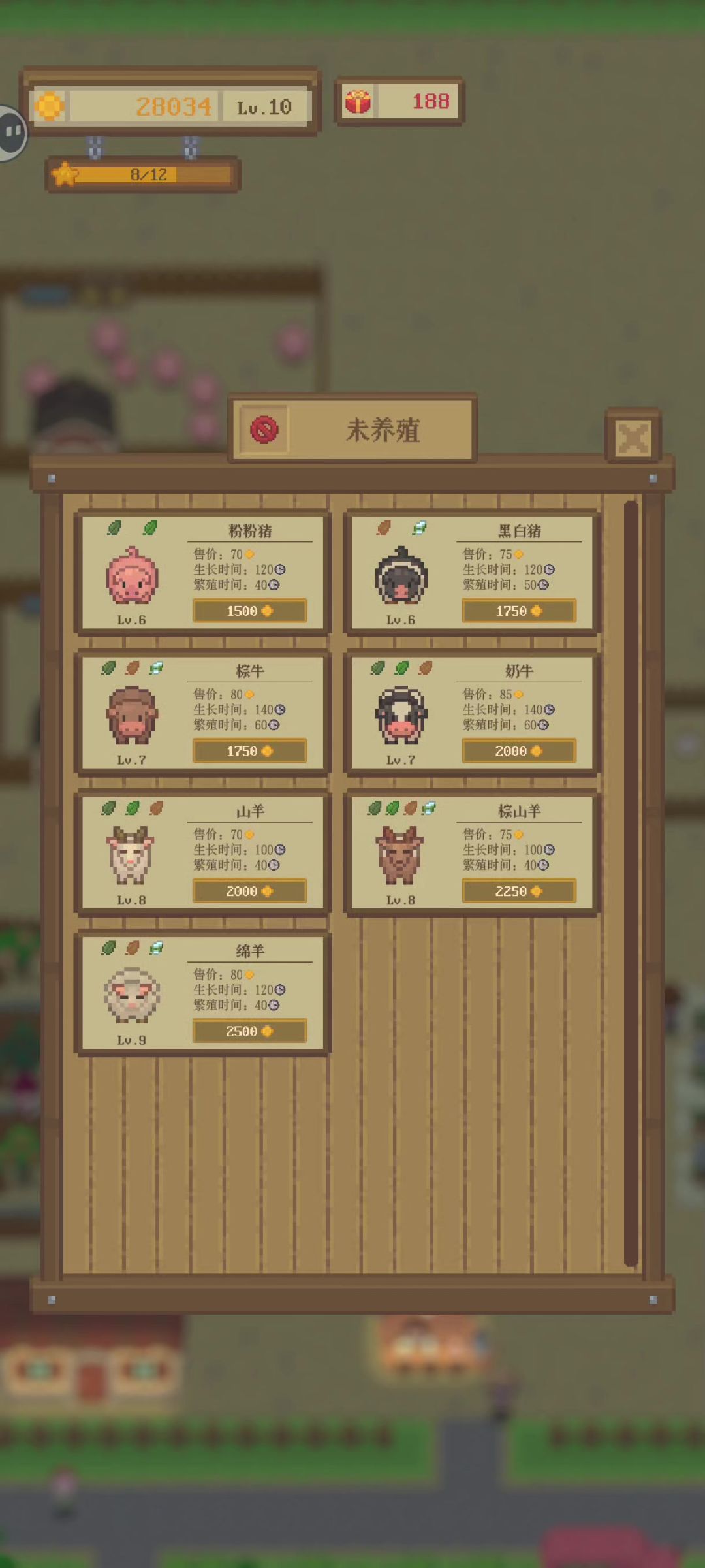
Task: Buy 黑白猪 for 1750 coins
Action: 518,611
